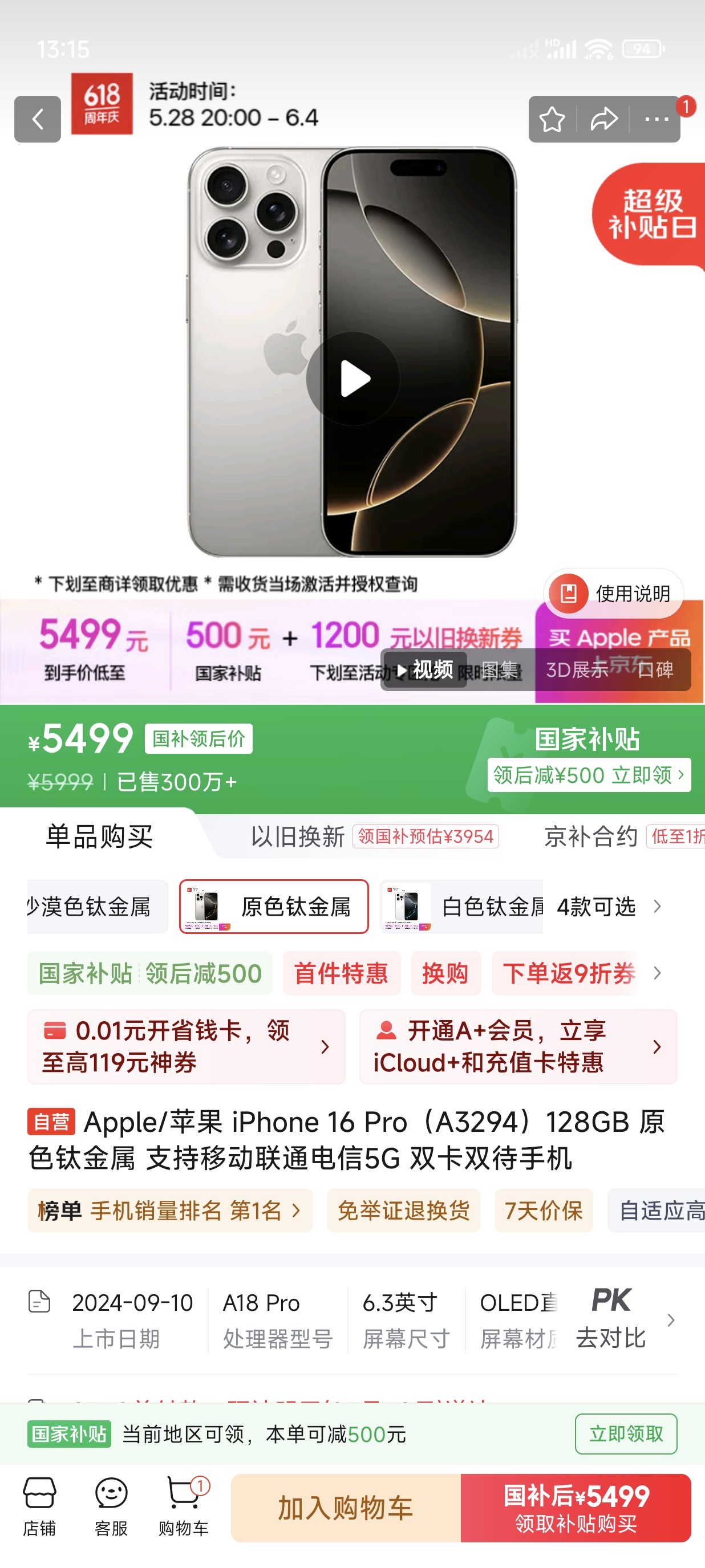Go back using the top-left arrow
705x1568 pixels.
[37, 119]
